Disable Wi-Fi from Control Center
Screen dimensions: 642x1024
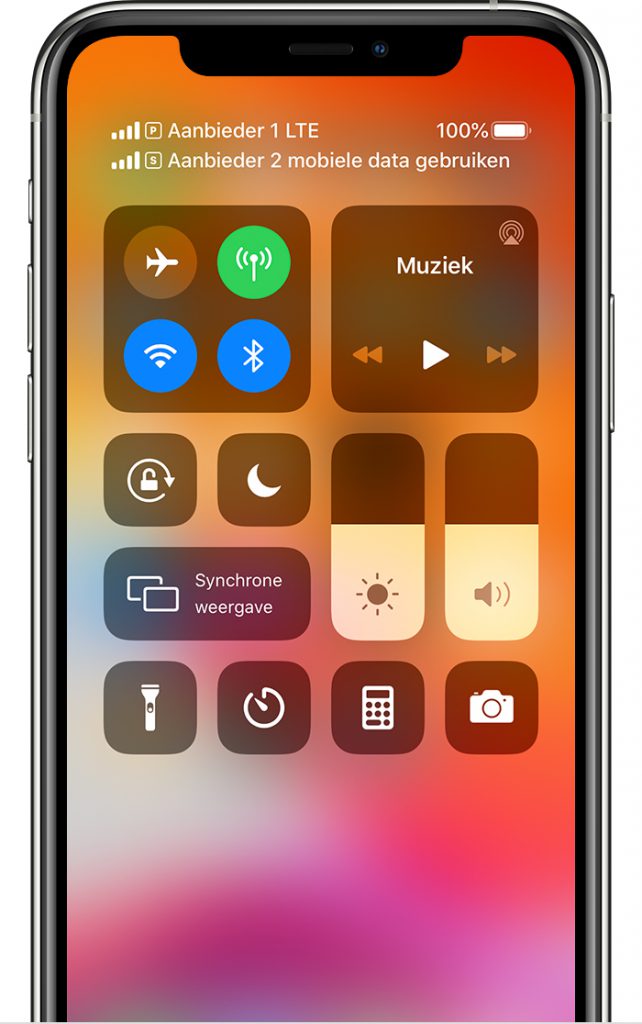click(x=160, y=356)
